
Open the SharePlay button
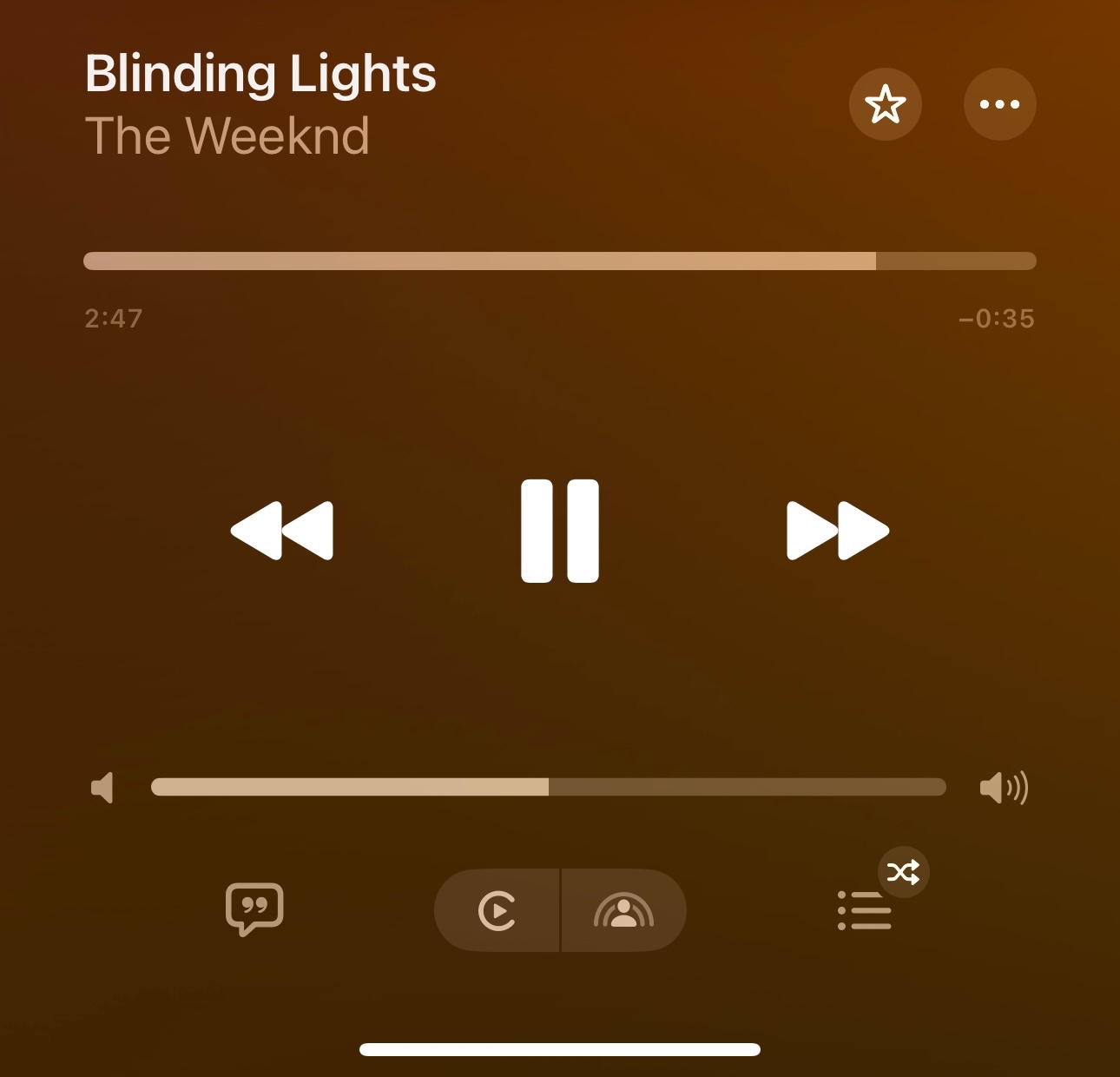[x=623, y=910]
